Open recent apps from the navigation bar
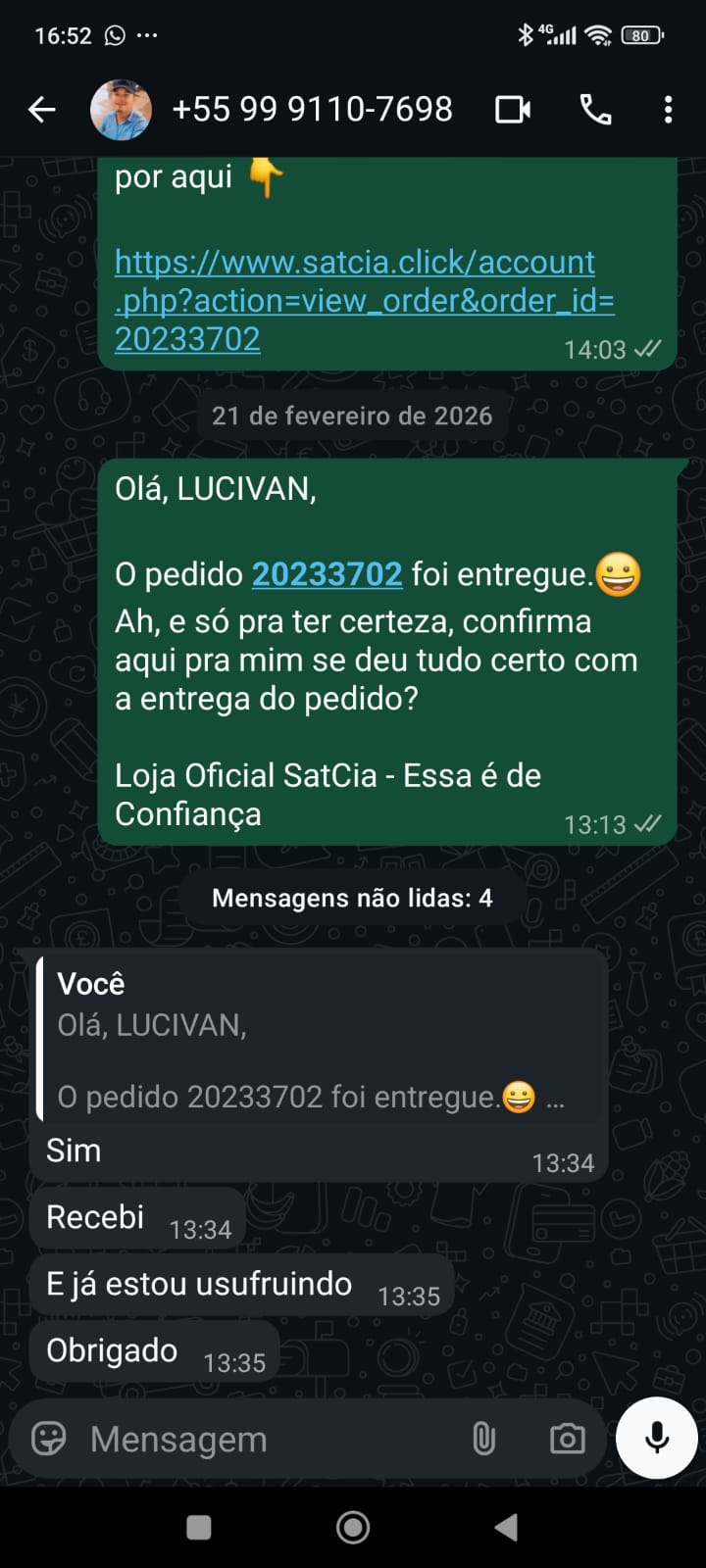The image size is (706, 1568). point(199,1527)
